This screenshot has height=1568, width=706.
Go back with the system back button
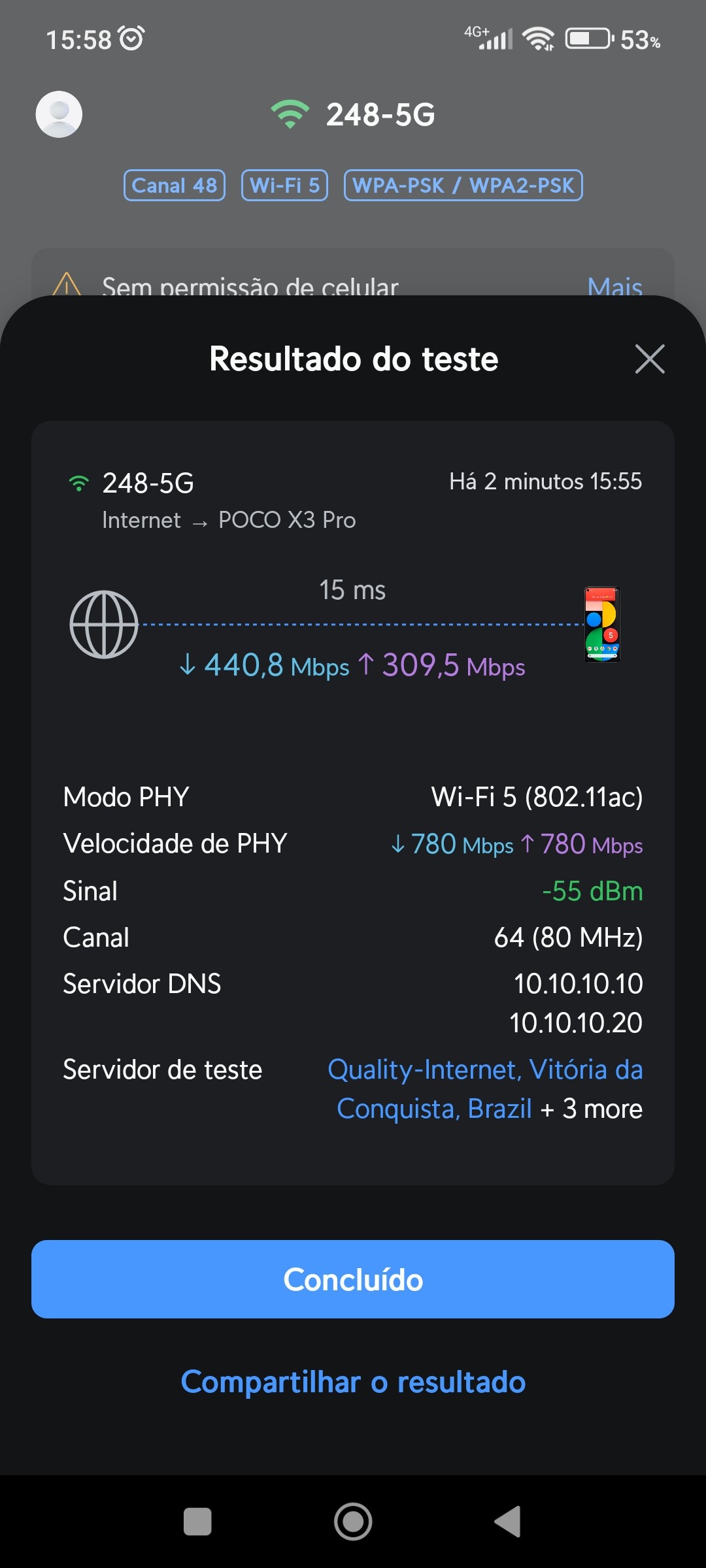coord(507,1522)
